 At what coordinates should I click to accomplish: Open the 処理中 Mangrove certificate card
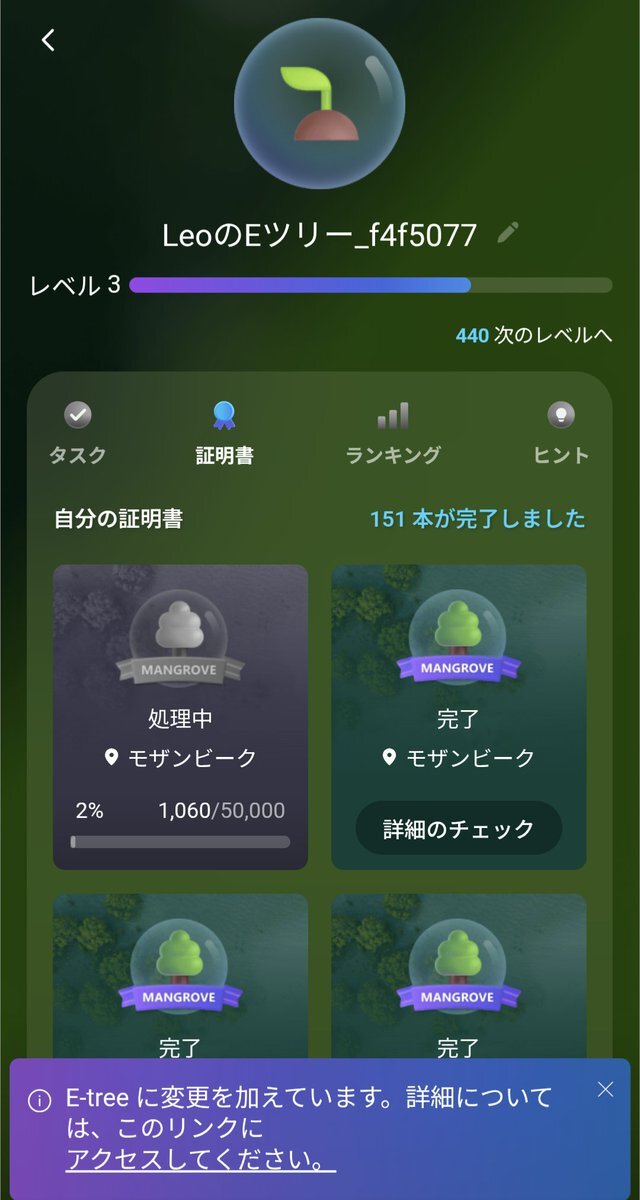[x=180, y=716]
